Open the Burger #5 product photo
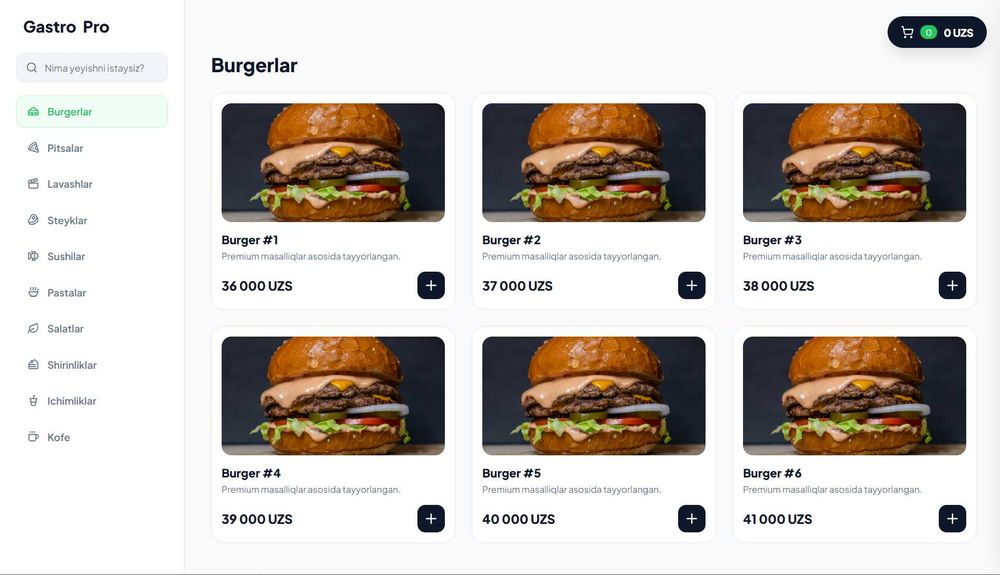Image resolution: width=1000 pixels, height=575 pixels. click(594, 395)
